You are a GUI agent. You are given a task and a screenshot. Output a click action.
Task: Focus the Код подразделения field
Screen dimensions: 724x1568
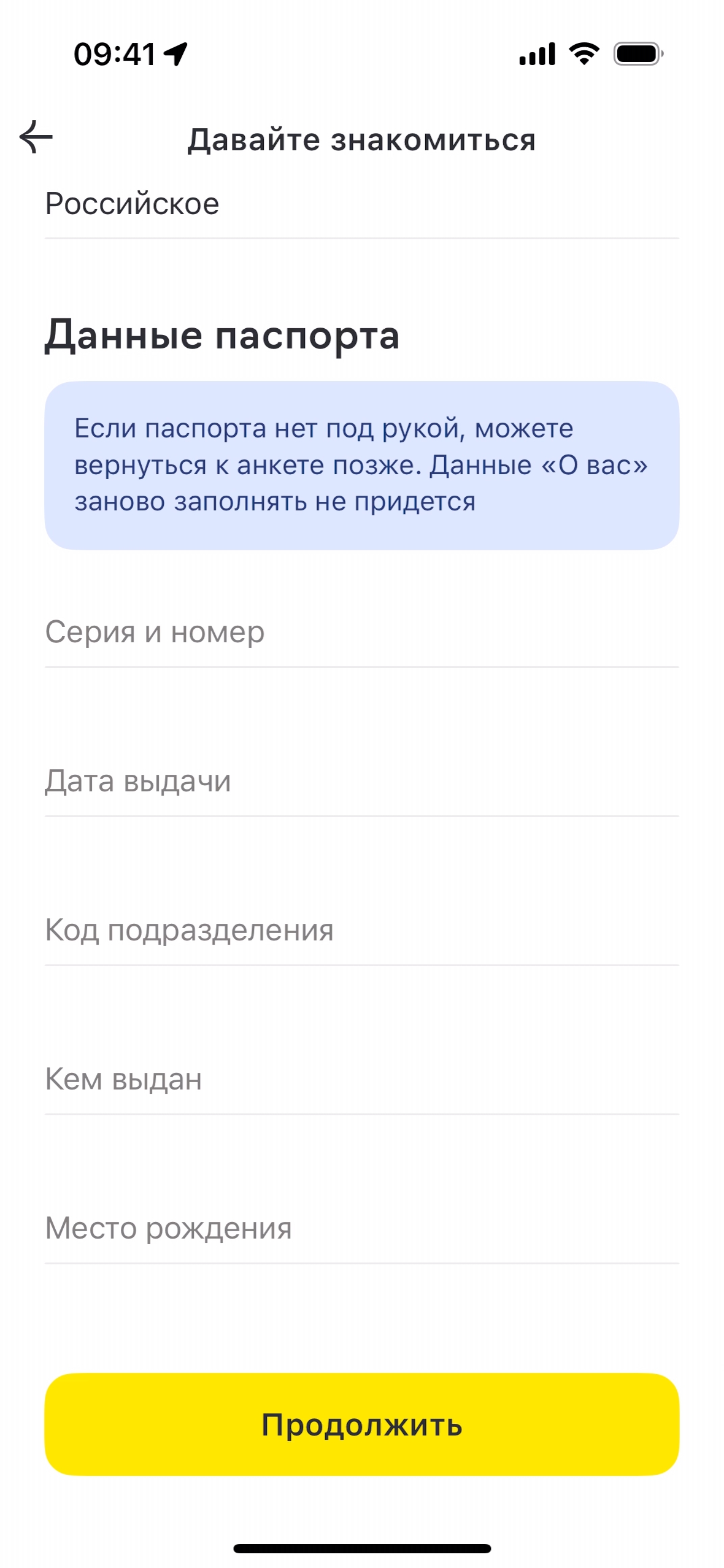tap(361, 931)
